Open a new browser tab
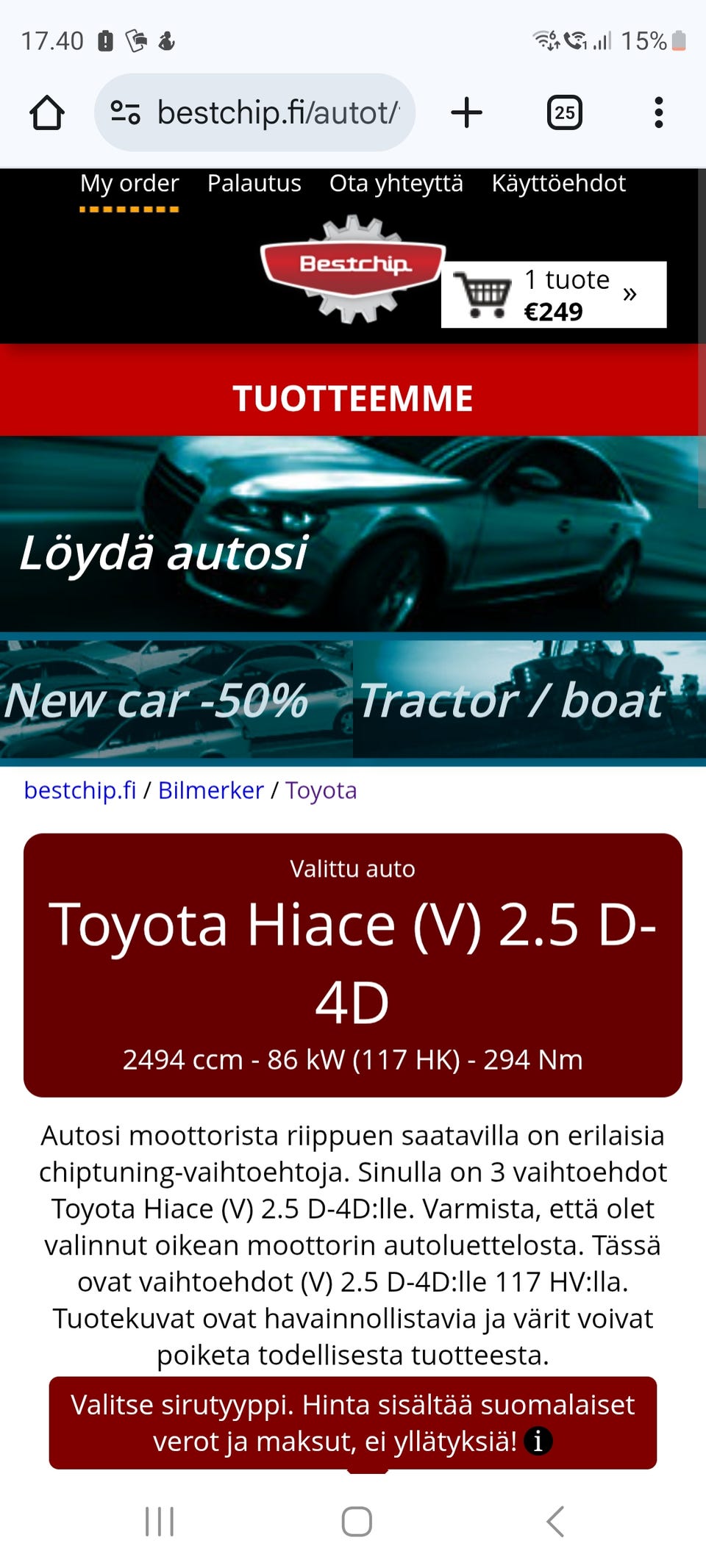The image size is (706, 1568). (x=466, y=113)
